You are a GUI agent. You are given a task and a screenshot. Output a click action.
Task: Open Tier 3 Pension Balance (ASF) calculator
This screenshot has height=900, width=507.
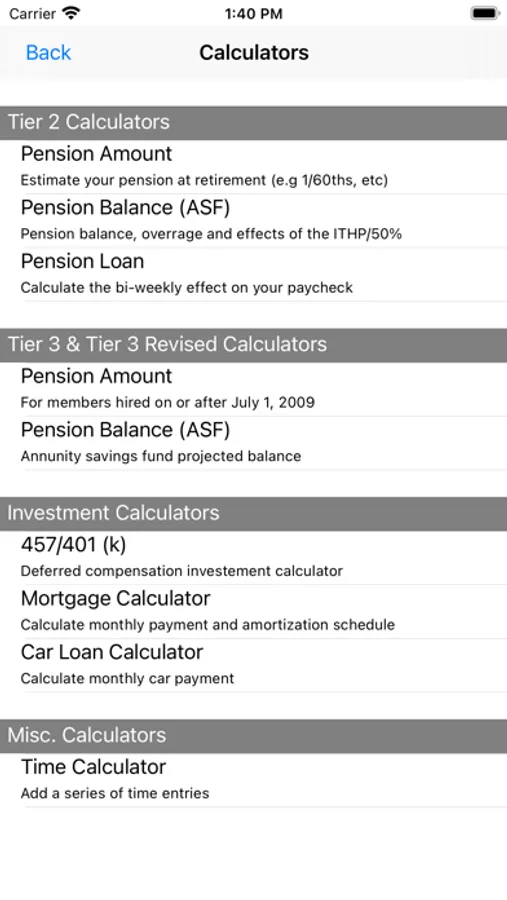[253, 443]
